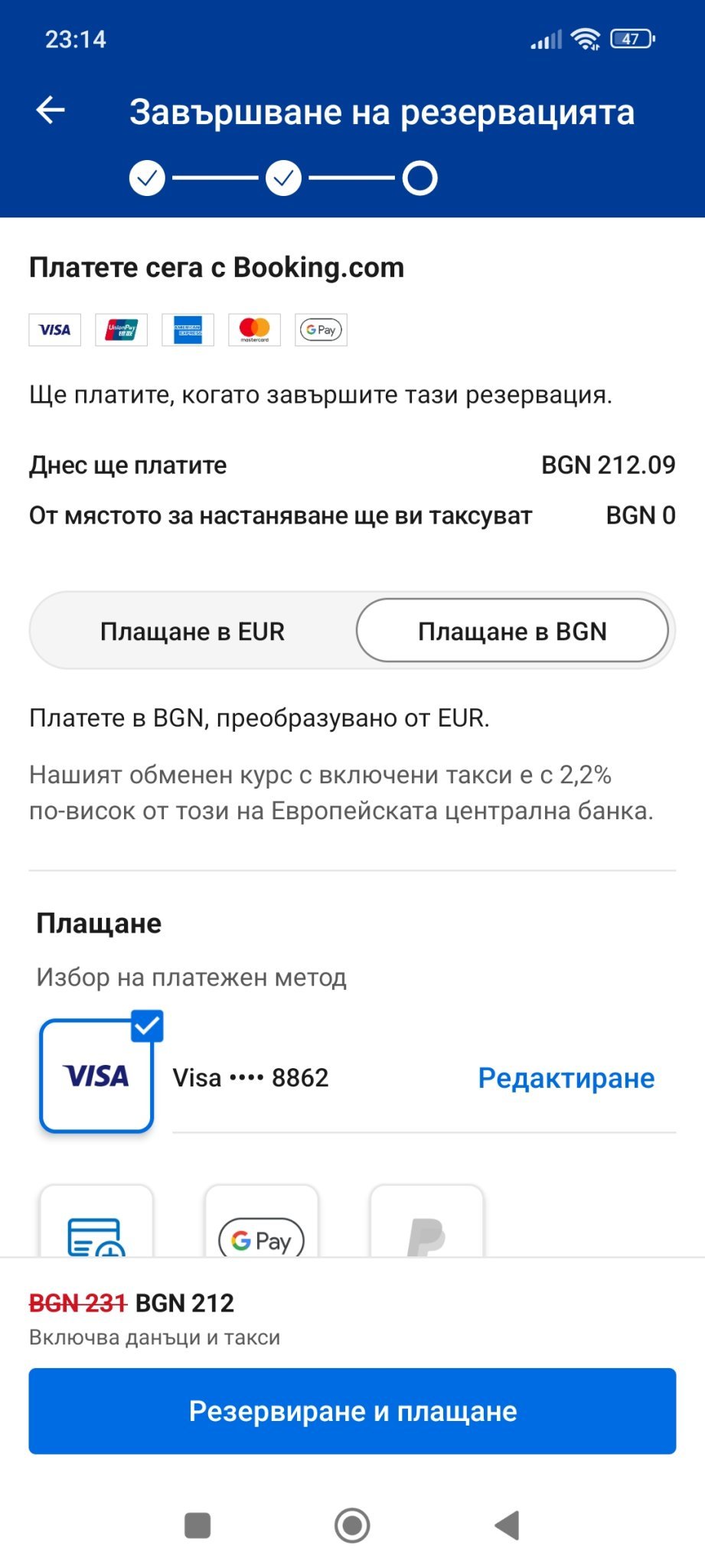
Task: Switch to Плащане в EUR
Action: (x=192, y=631)
